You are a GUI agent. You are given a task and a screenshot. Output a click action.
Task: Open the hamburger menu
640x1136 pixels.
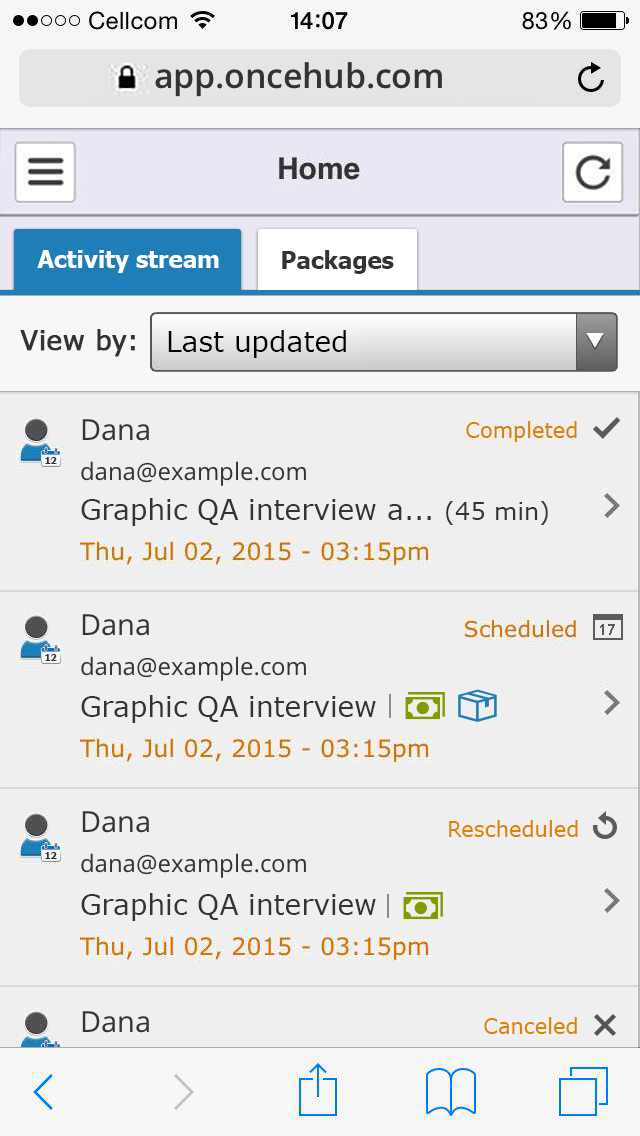[x=45, y=172]
